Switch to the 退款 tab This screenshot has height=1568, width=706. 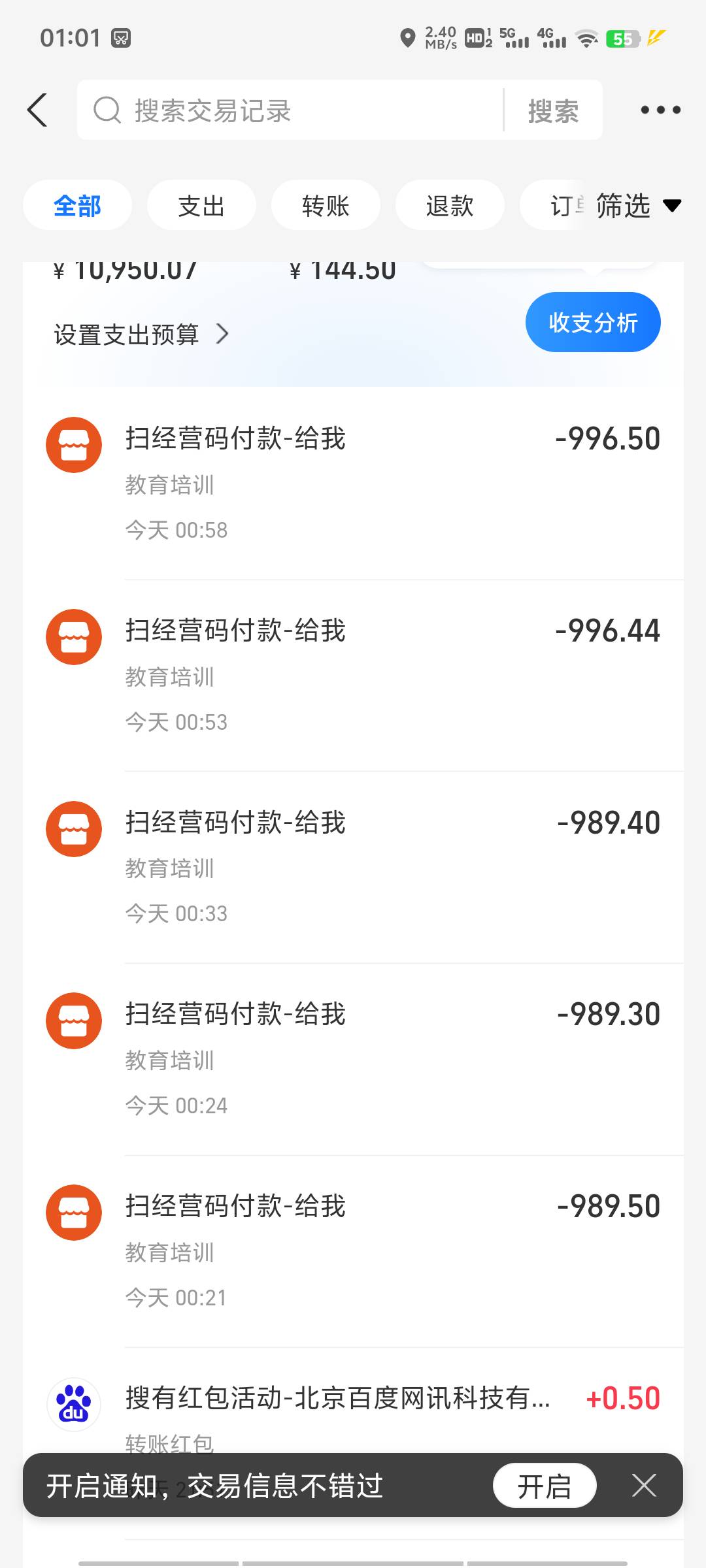click(x=450, y=206)
